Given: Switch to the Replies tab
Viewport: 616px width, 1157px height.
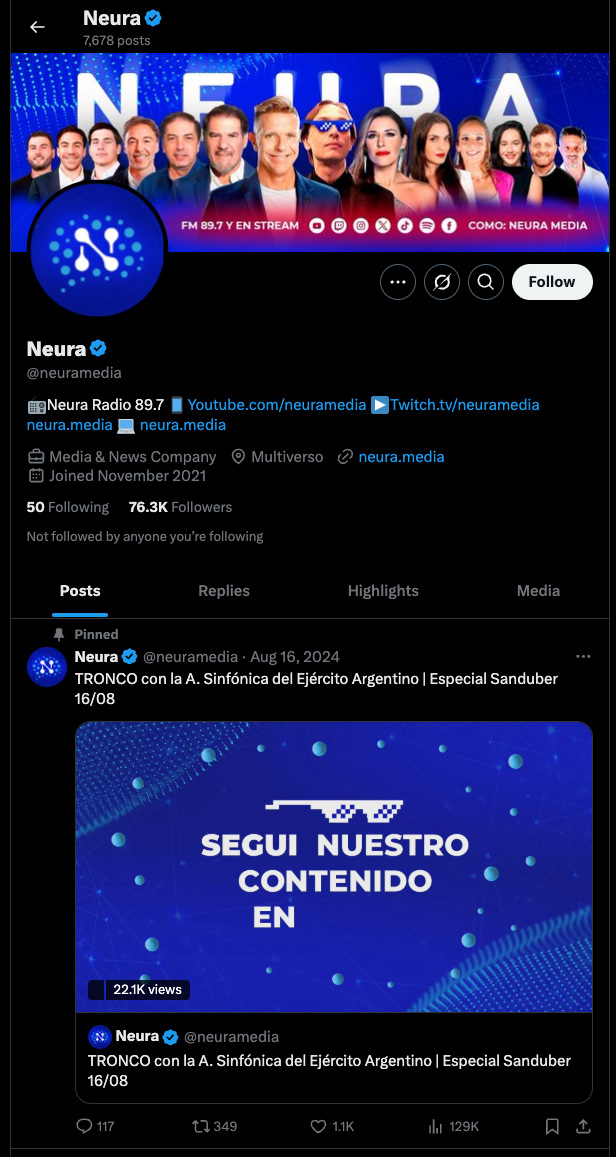Looking at the screenshot, I should pos(224,591).
